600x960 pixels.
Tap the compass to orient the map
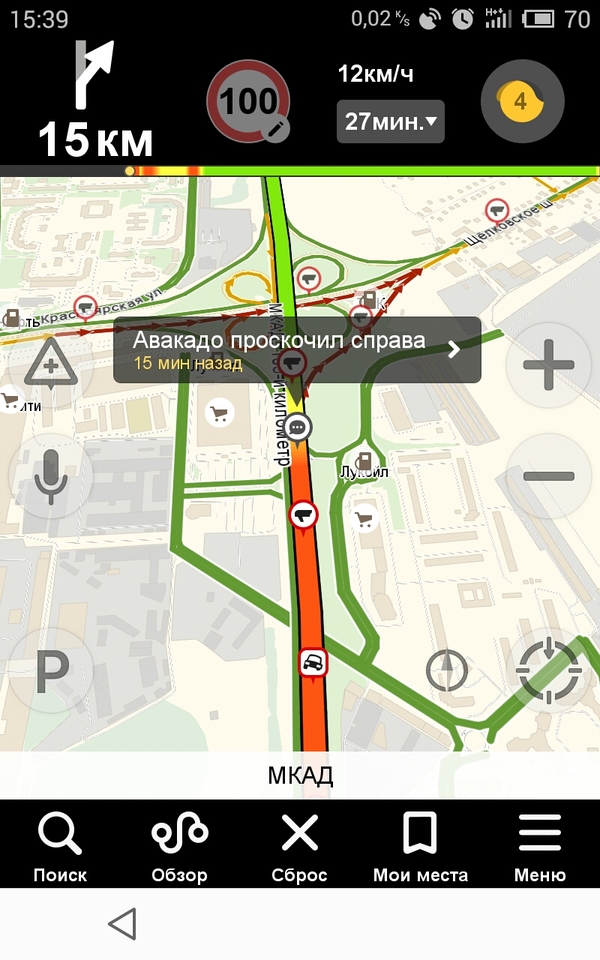point(447,670)
